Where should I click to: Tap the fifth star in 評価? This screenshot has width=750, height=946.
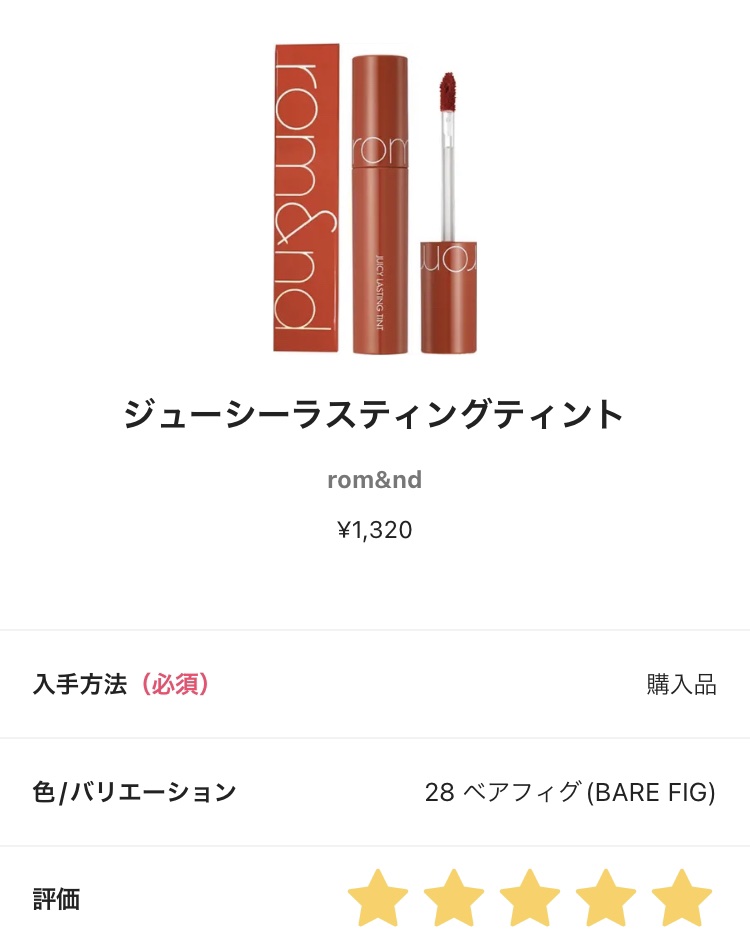[682, 898]
